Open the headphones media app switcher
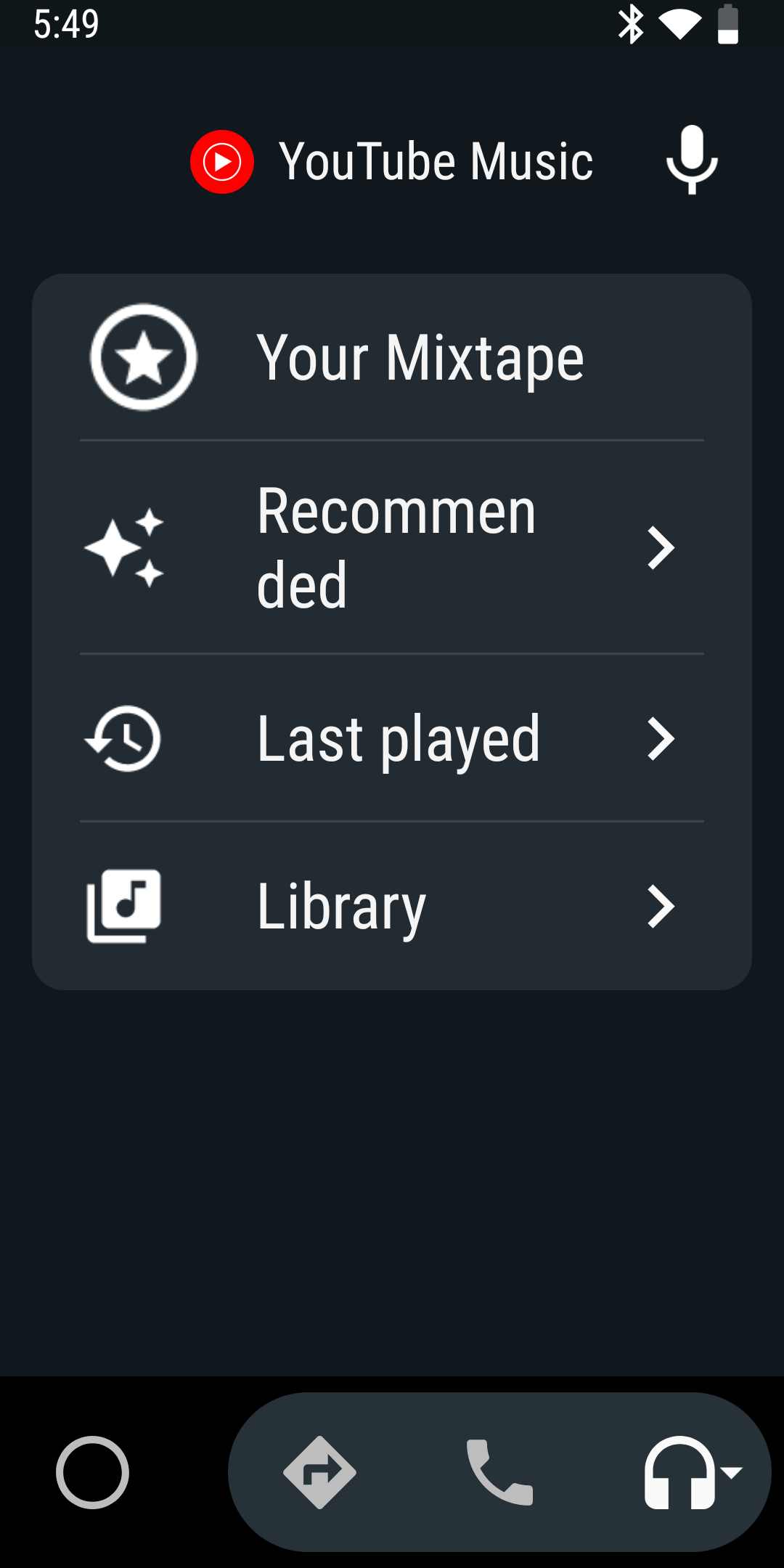 point(692,1472)
